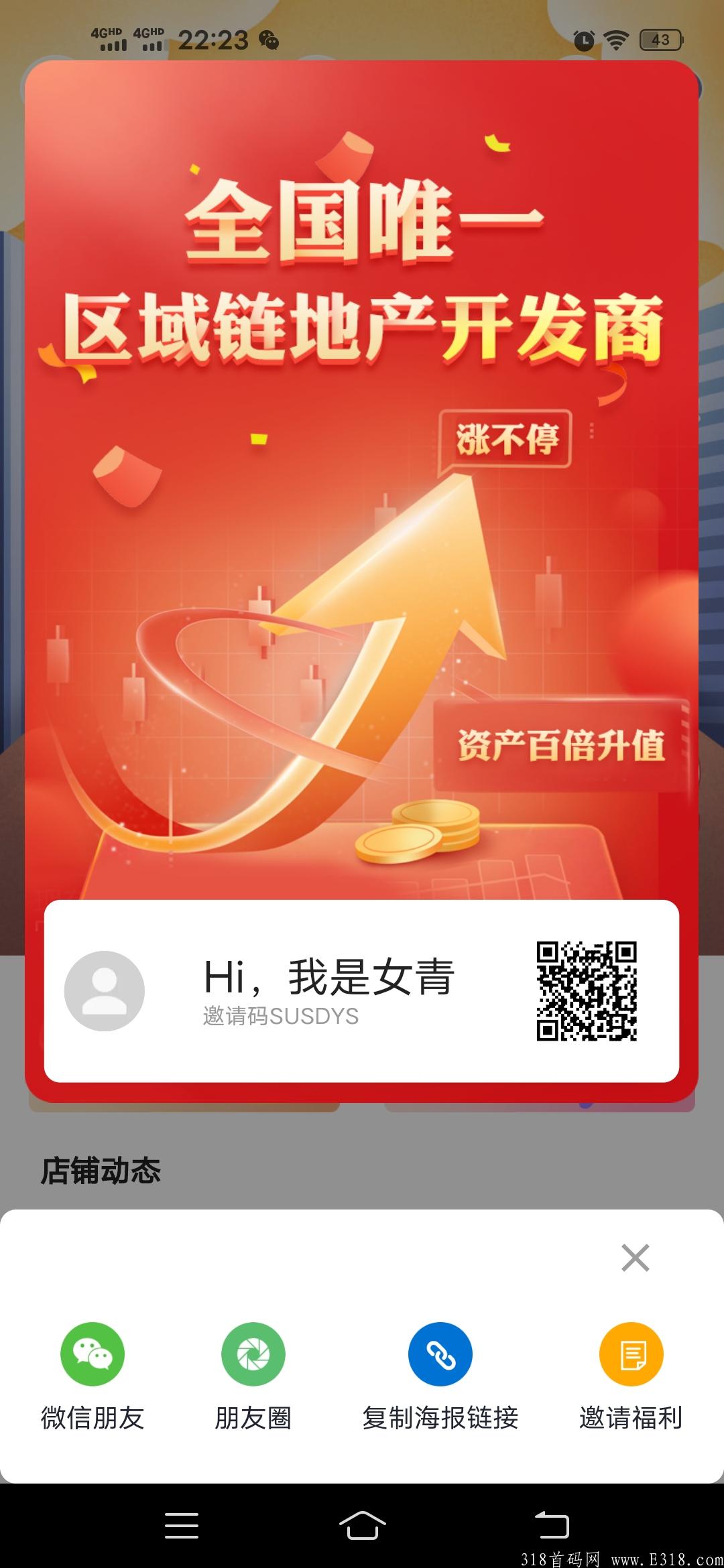Tap 复制海报链接 to copy link

[440, 1354]
